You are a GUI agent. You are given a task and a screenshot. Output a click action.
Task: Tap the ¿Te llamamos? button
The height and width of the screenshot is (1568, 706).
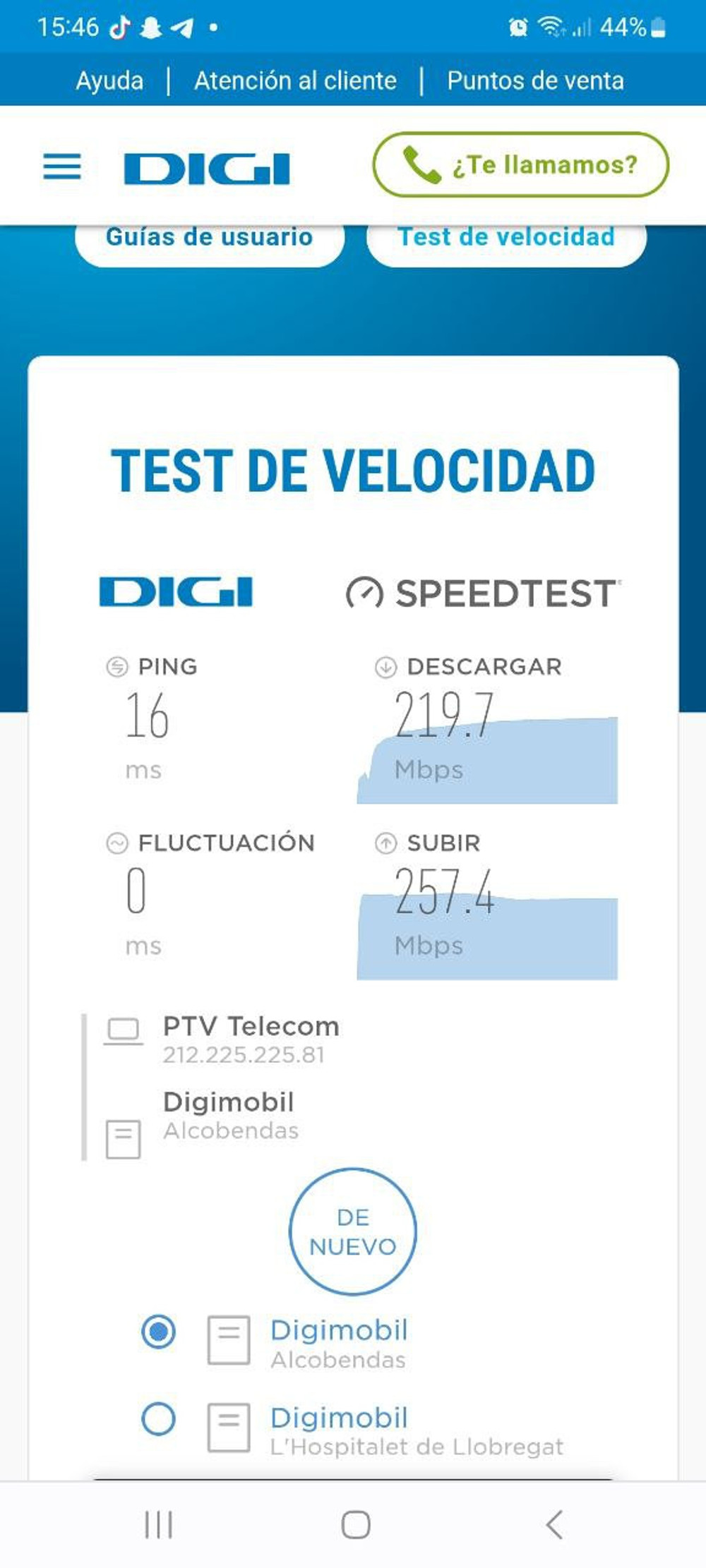coord(520,164)
